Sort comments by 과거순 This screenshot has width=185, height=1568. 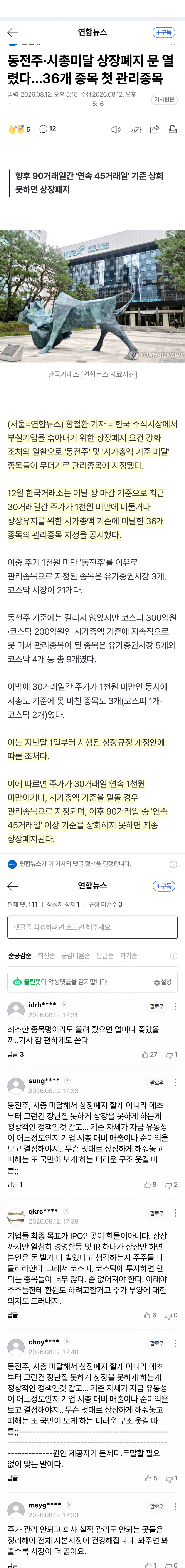(x=128, y=956)
